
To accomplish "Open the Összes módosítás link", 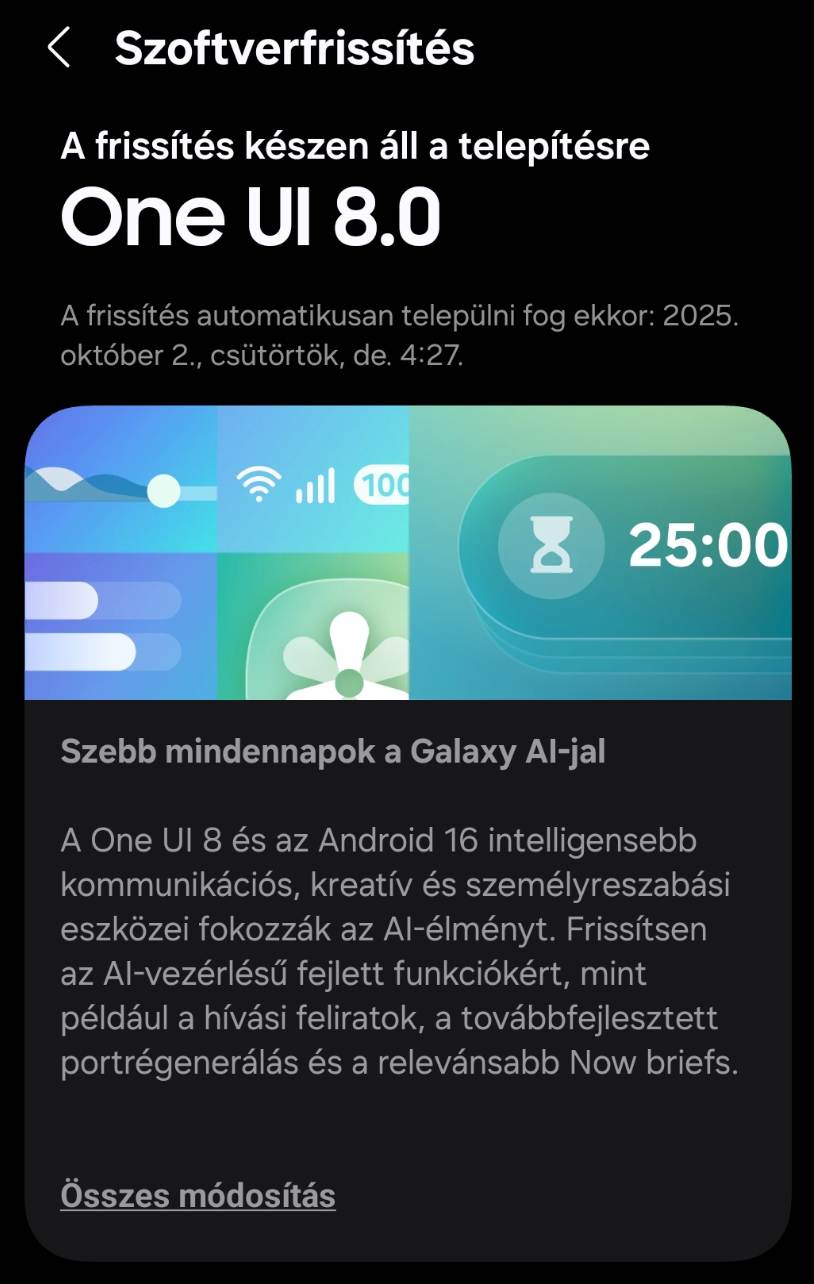I will pos(198,1195).
